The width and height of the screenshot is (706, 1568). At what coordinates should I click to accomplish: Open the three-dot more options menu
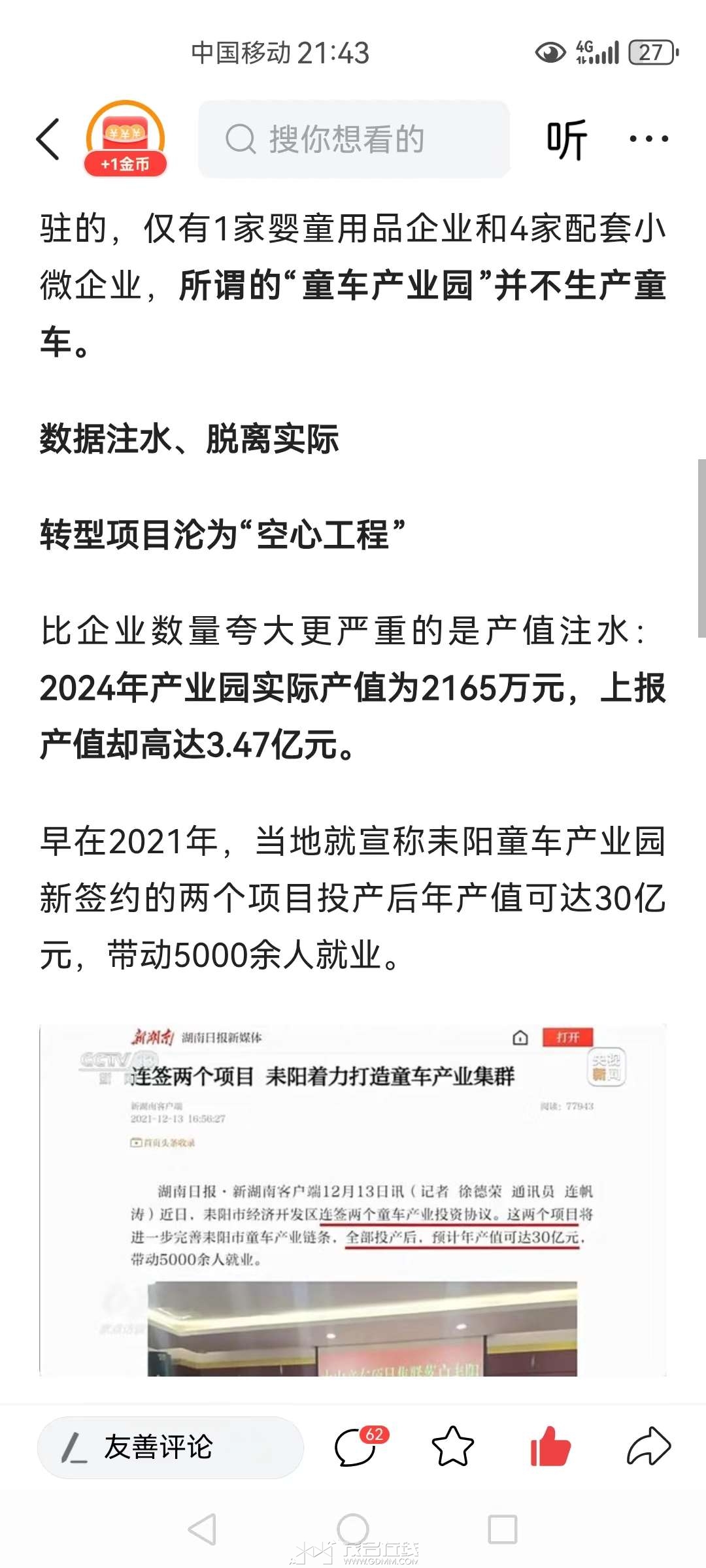pos(648,139)
